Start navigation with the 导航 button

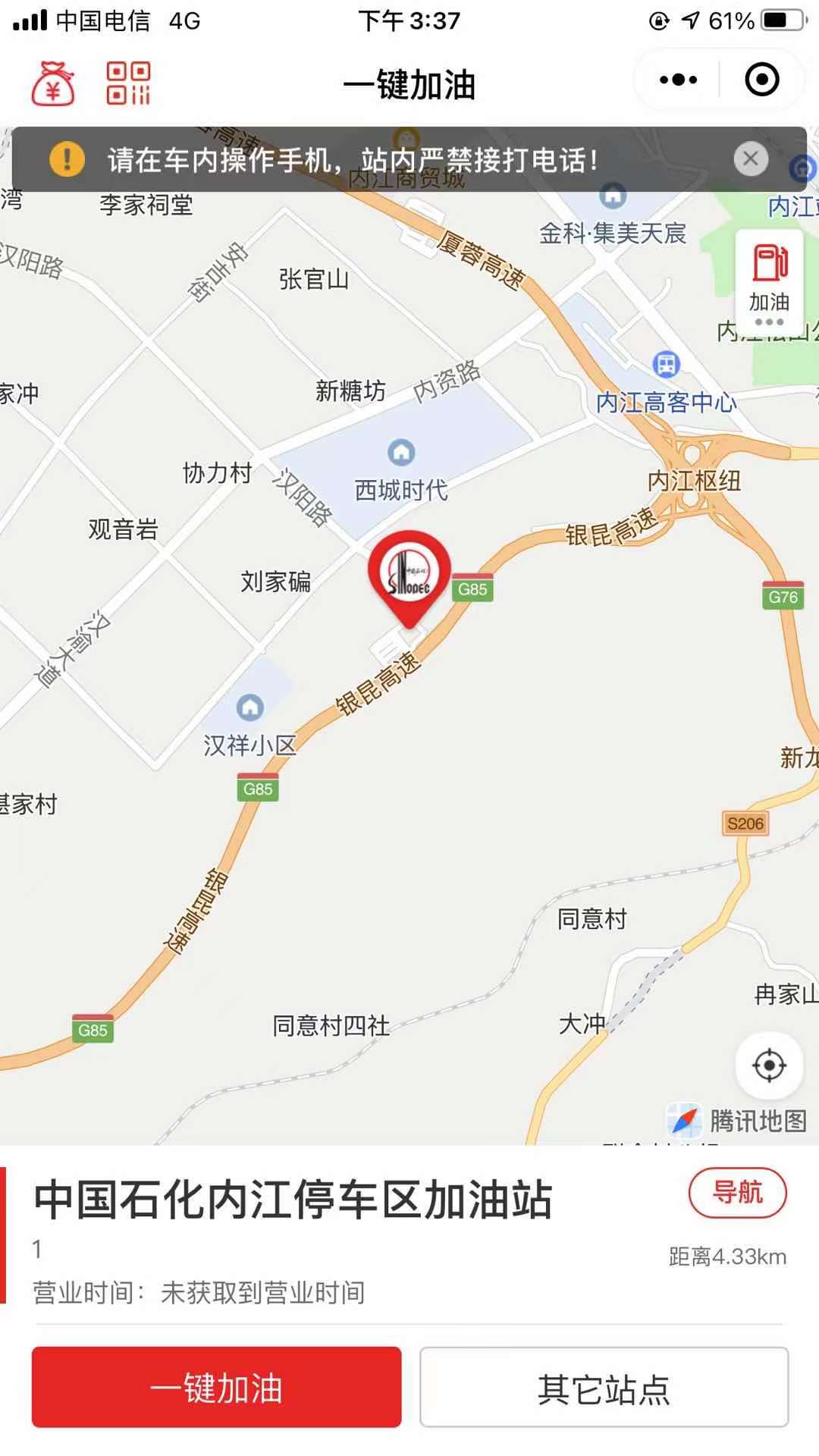[737, 1193]
